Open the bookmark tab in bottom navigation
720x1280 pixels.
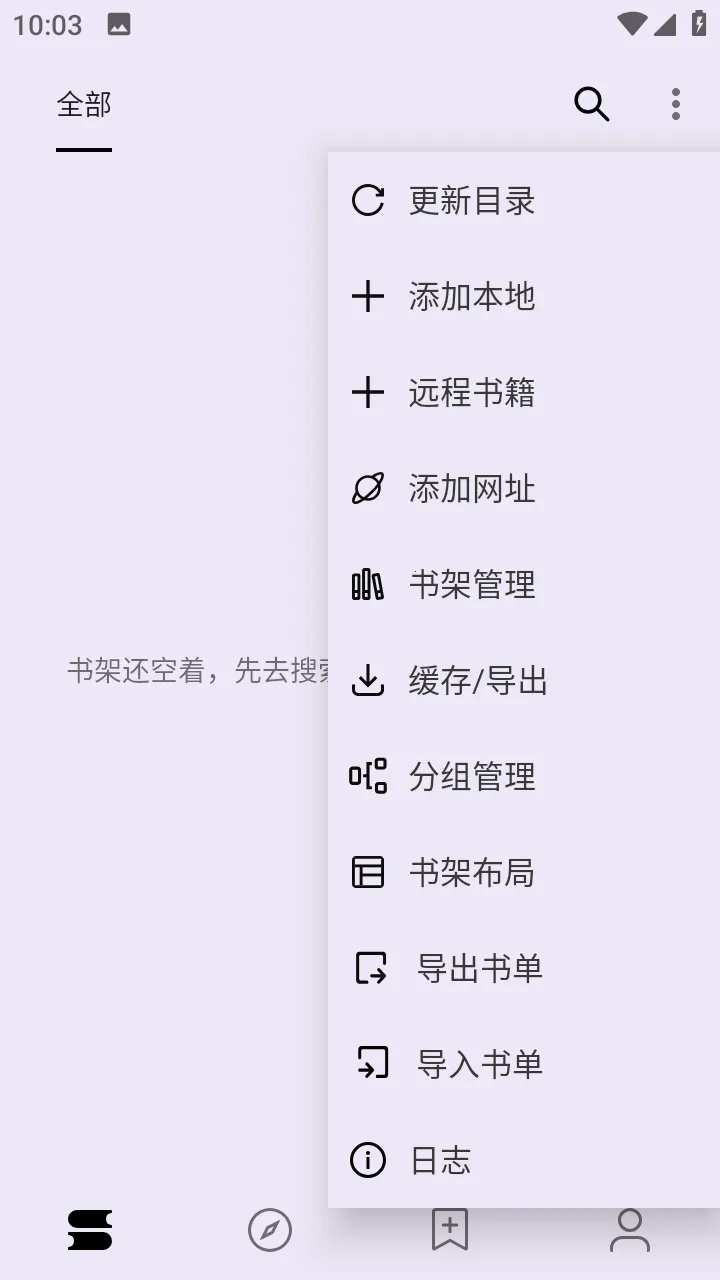[450, 1230]
